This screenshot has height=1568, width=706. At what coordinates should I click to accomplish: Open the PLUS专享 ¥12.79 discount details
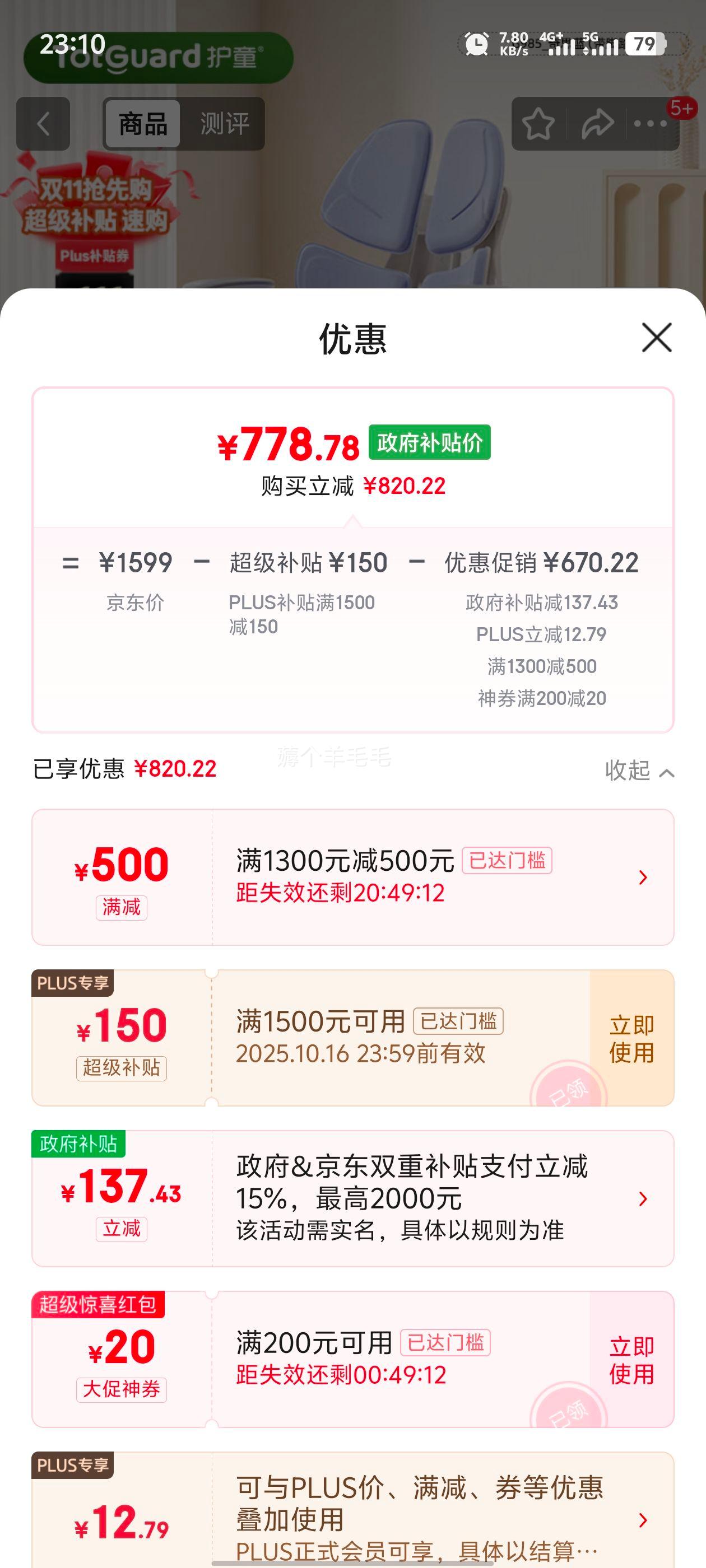(x=642, y=1520)
